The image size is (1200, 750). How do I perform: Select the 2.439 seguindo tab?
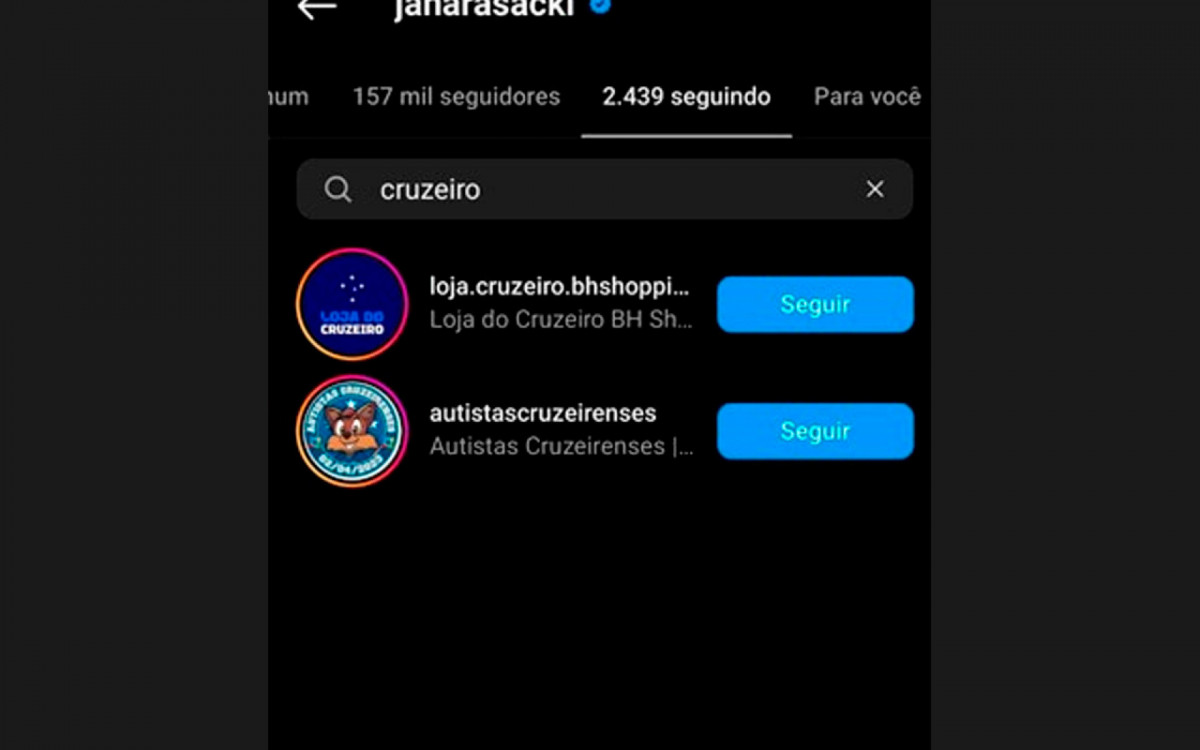point(686,97)
